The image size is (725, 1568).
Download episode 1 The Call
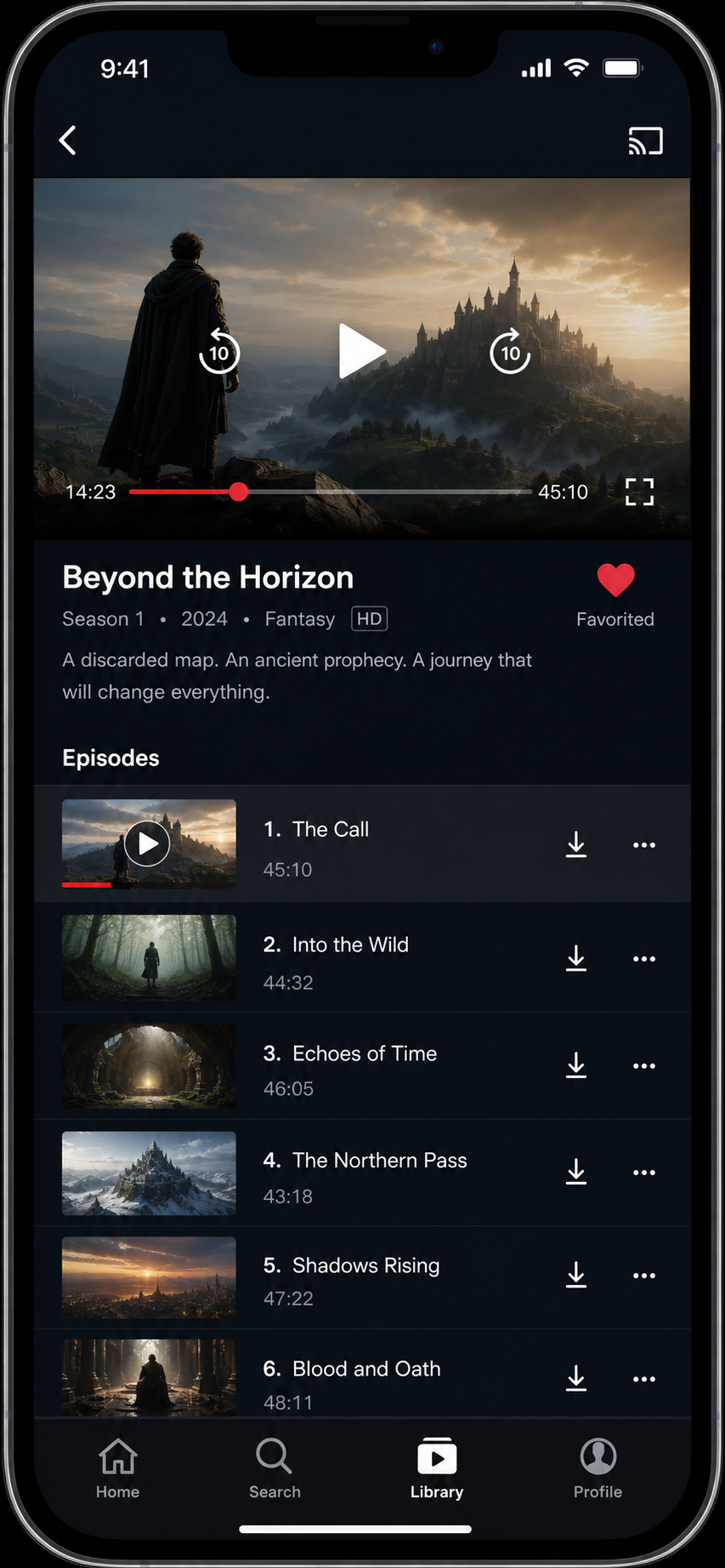tap(576, 844)
